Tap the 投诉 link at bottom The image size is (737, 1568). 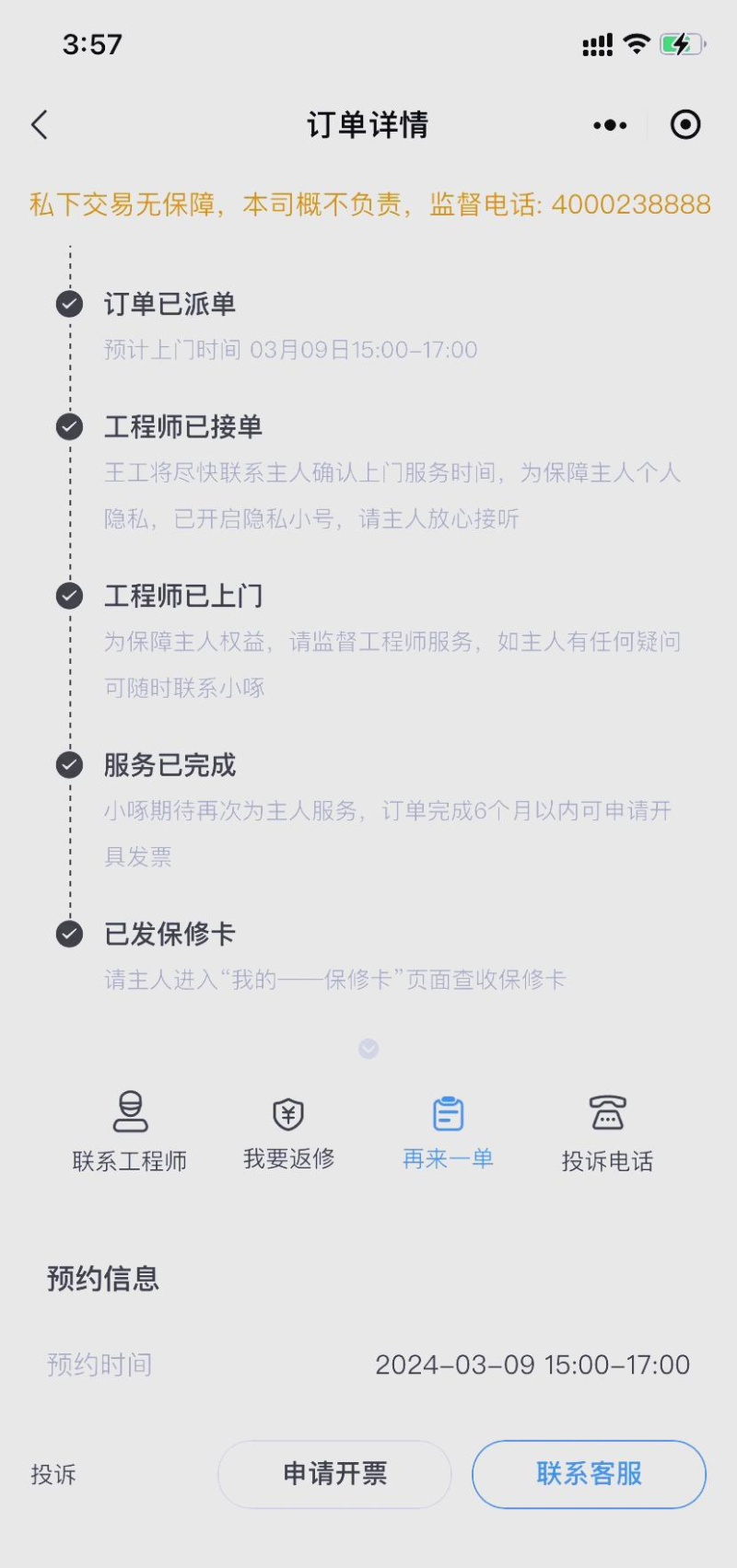[53, 1474]
